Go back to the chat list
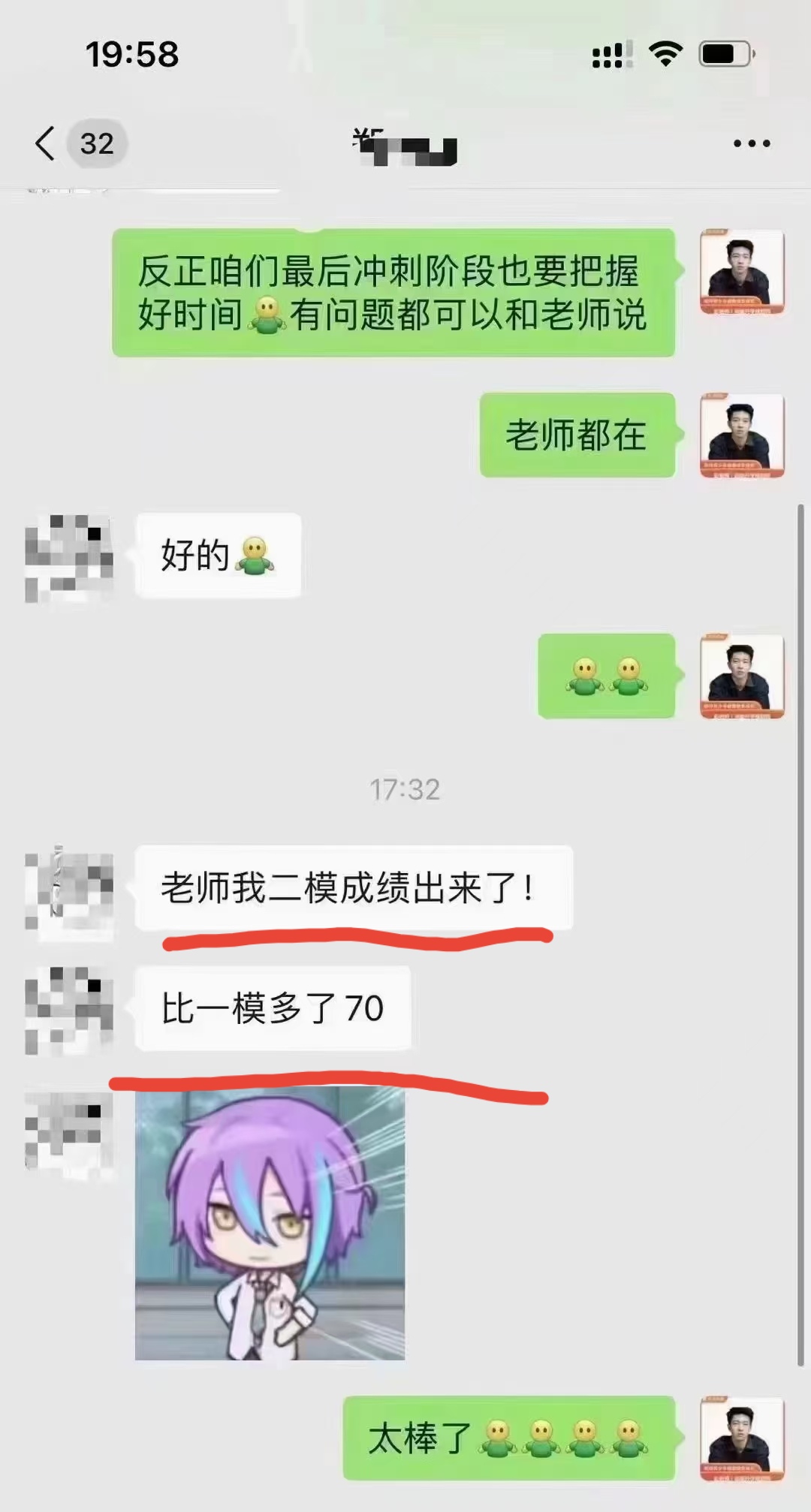The height and width of the screenshot is (1512, 811). point(46,143)
